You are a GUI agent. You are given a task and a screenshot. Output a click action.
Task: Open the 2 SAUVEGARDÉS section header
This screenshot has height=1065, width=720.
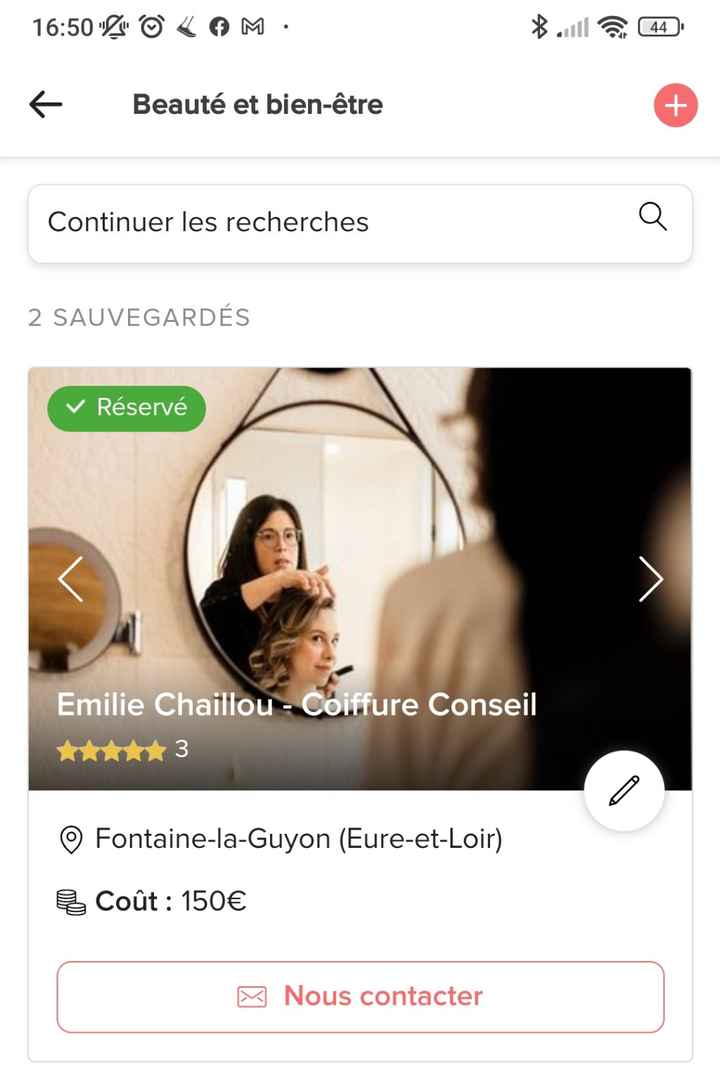point(139,318)
